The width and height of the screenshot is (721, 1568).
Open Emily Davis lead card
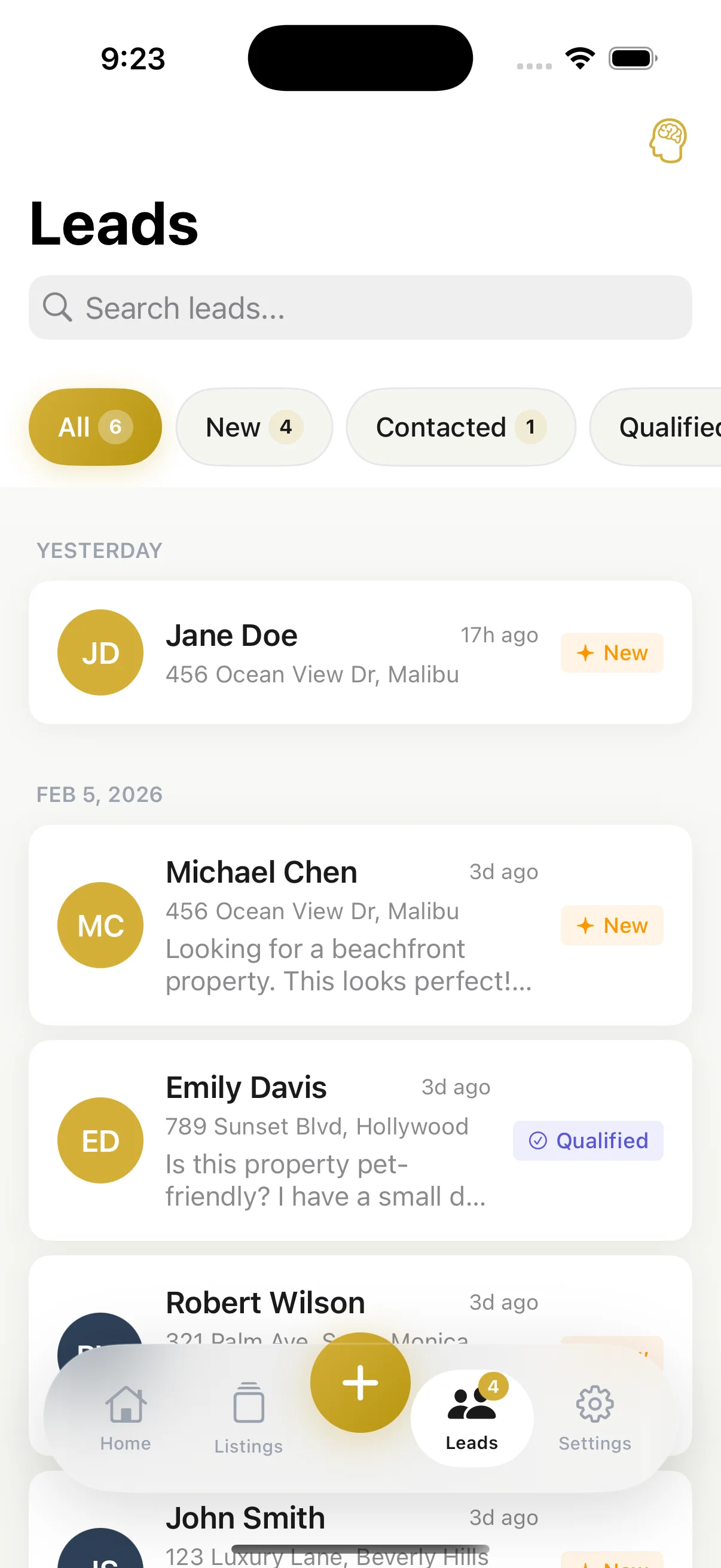[360, 1140]
